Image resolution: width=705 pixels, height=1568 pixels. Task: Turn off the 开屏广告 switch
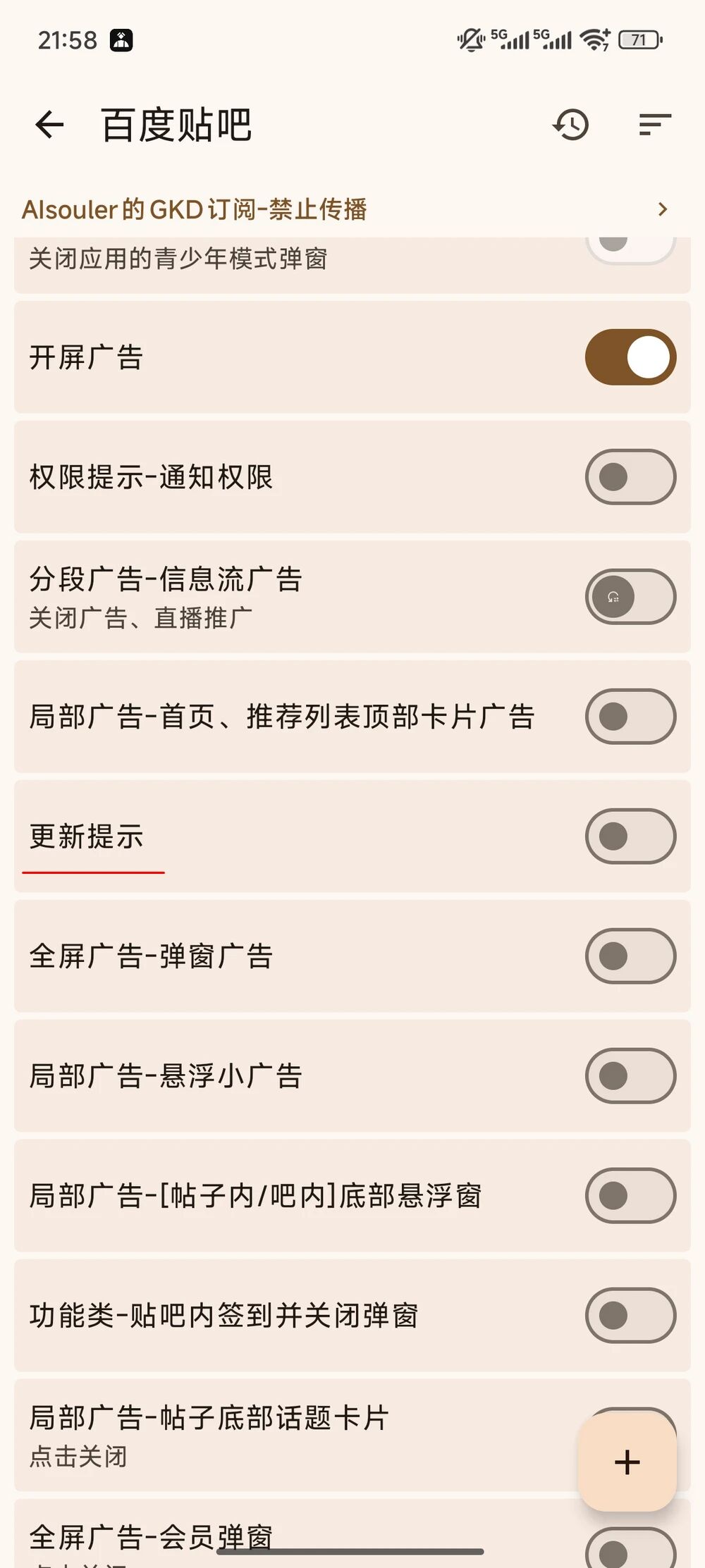tap(630, 357)
